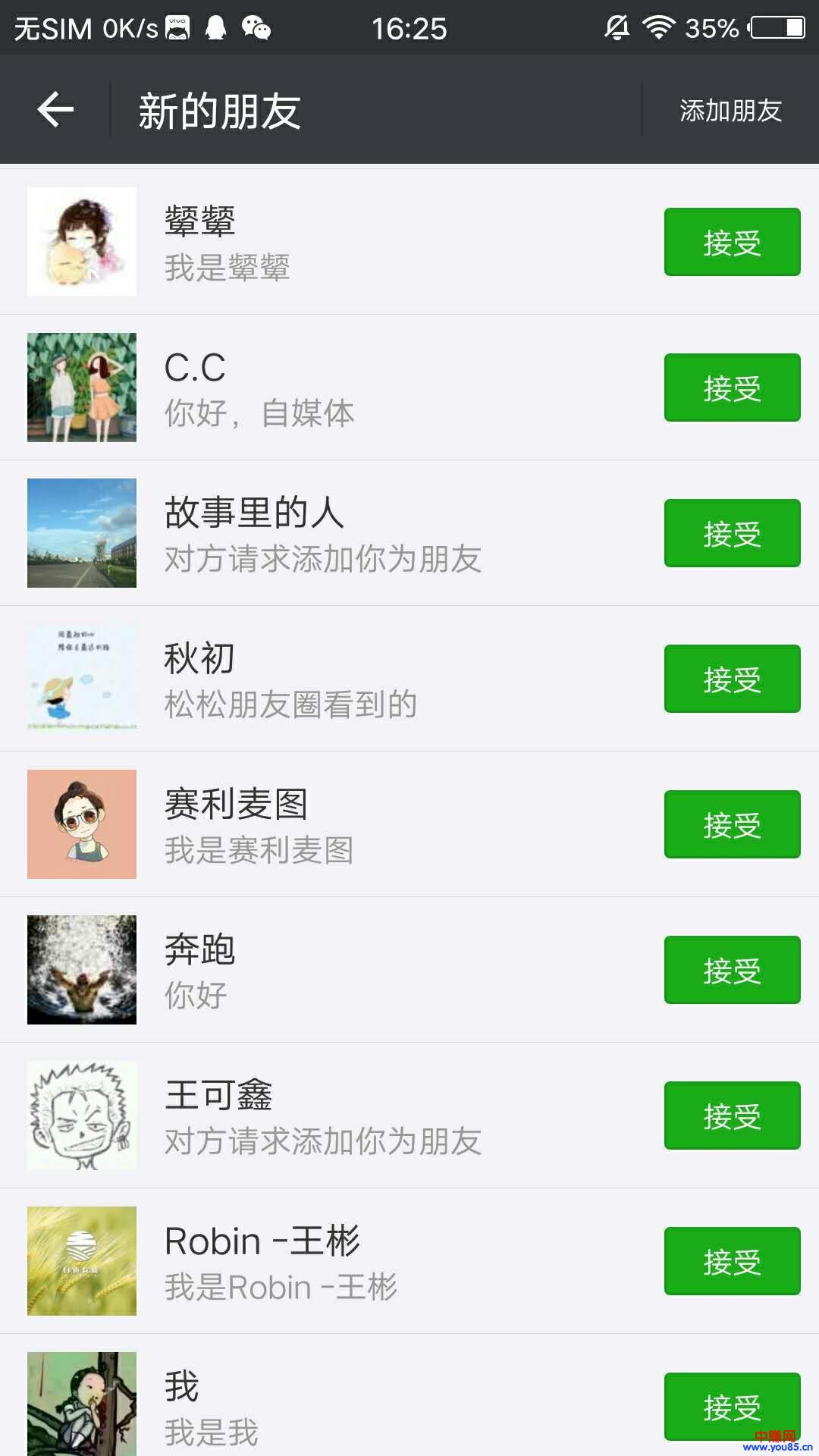Go back using the back arrow
The image size is (819, 1456).
(x=55, y=110)
